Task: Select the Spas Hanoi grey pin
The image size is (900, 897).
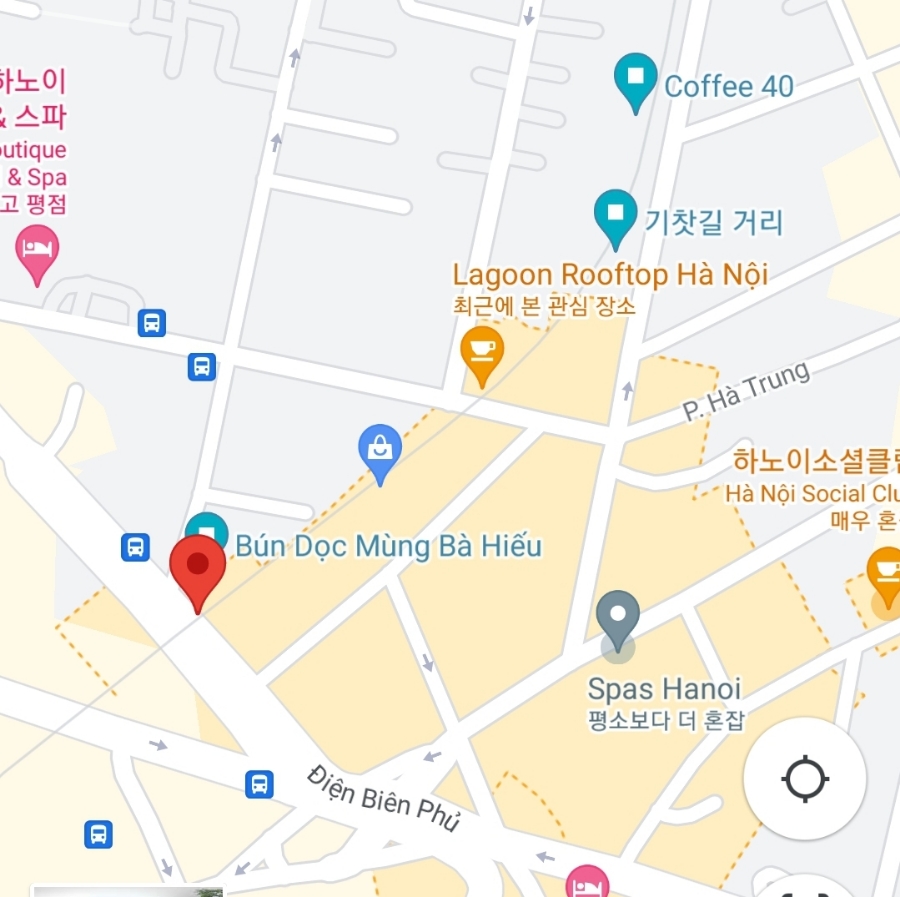Action: [618, 620]
